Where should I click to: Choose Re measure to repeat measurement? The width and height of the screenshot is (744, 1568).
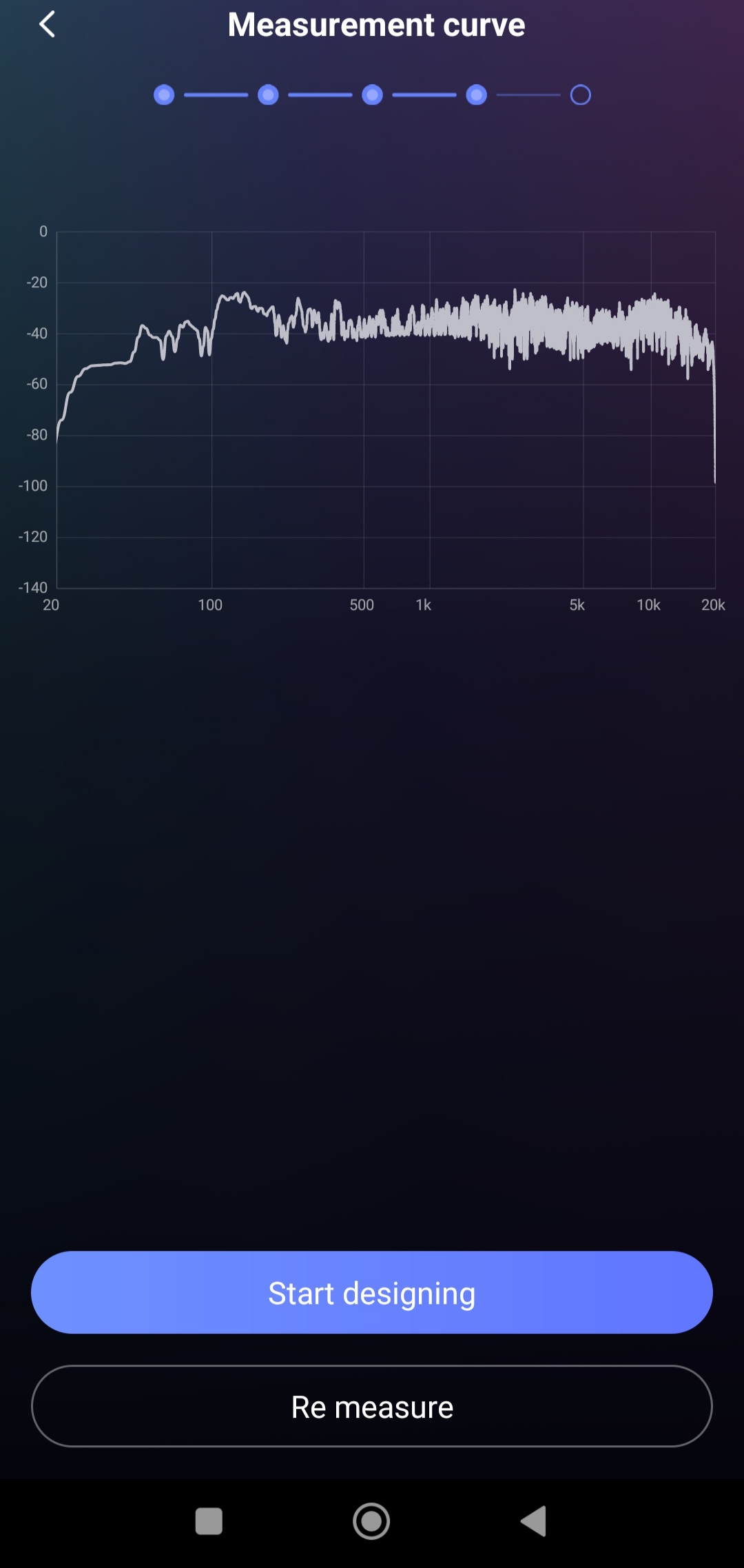pyautogui.click(x=372, y=1407)
